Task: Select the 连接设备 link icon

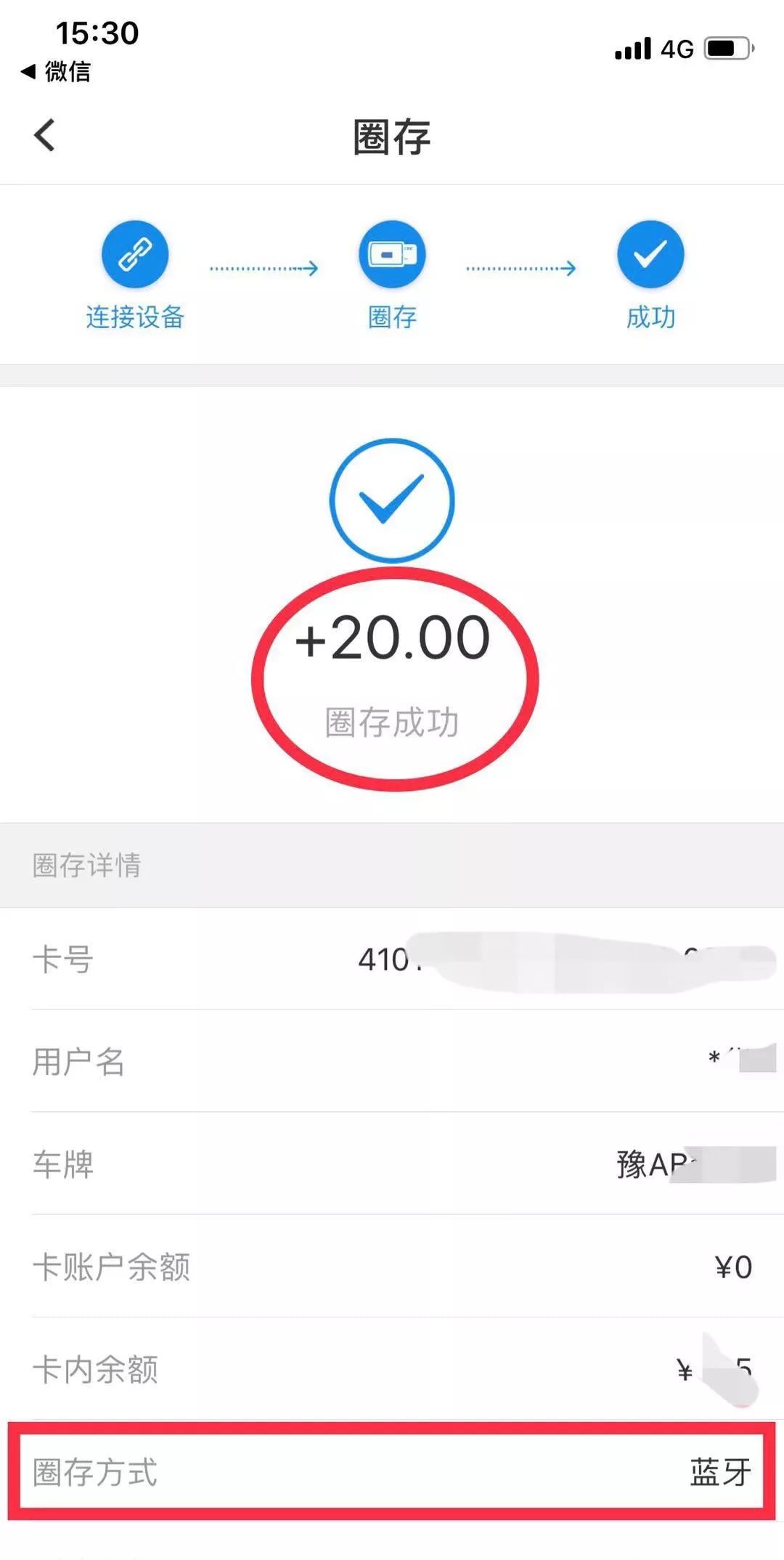Action: click(134, 254)
